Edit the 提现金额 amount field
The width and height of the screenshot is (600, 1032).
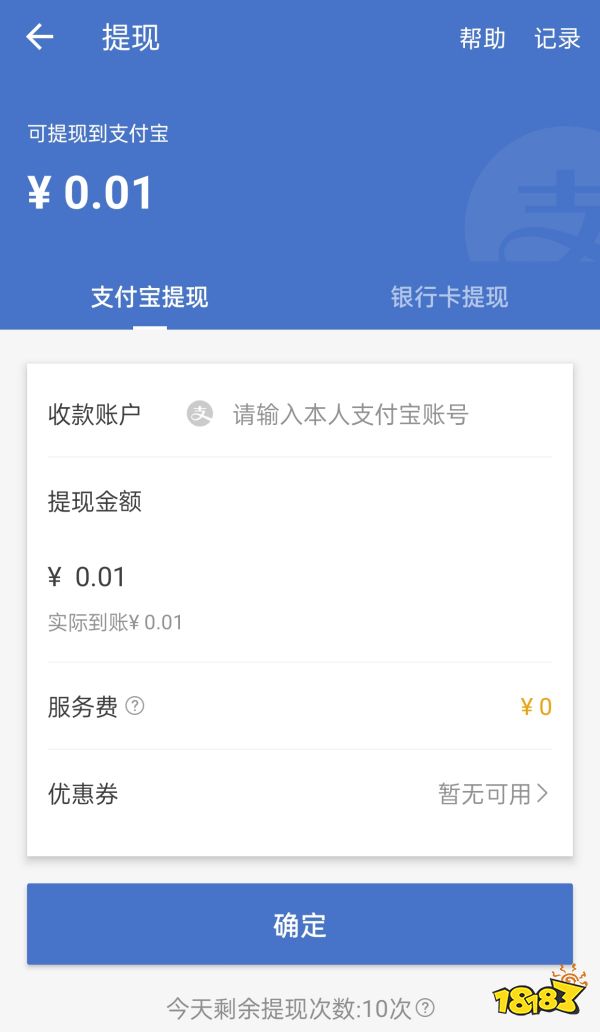299,577
